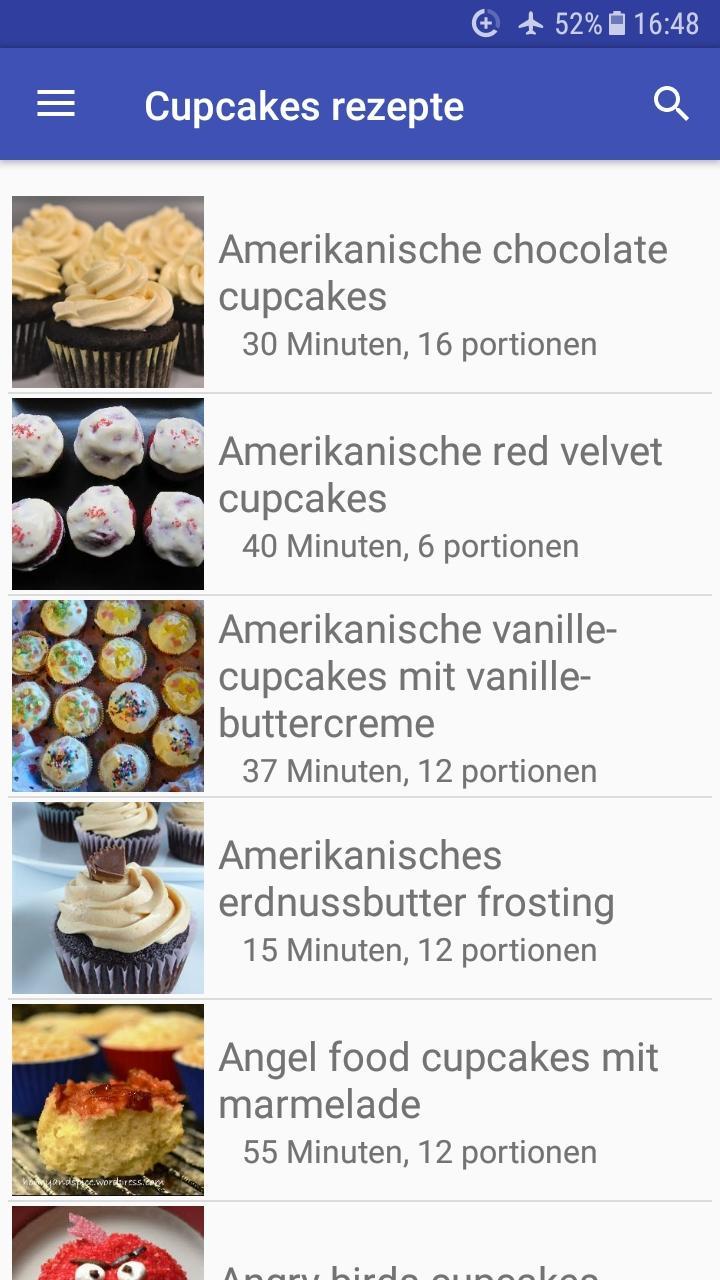This screenshot has height=1280, width=720.
Task: Select Amerikanisches erdnussbutter frosting recipe
Action: point(360,898)
